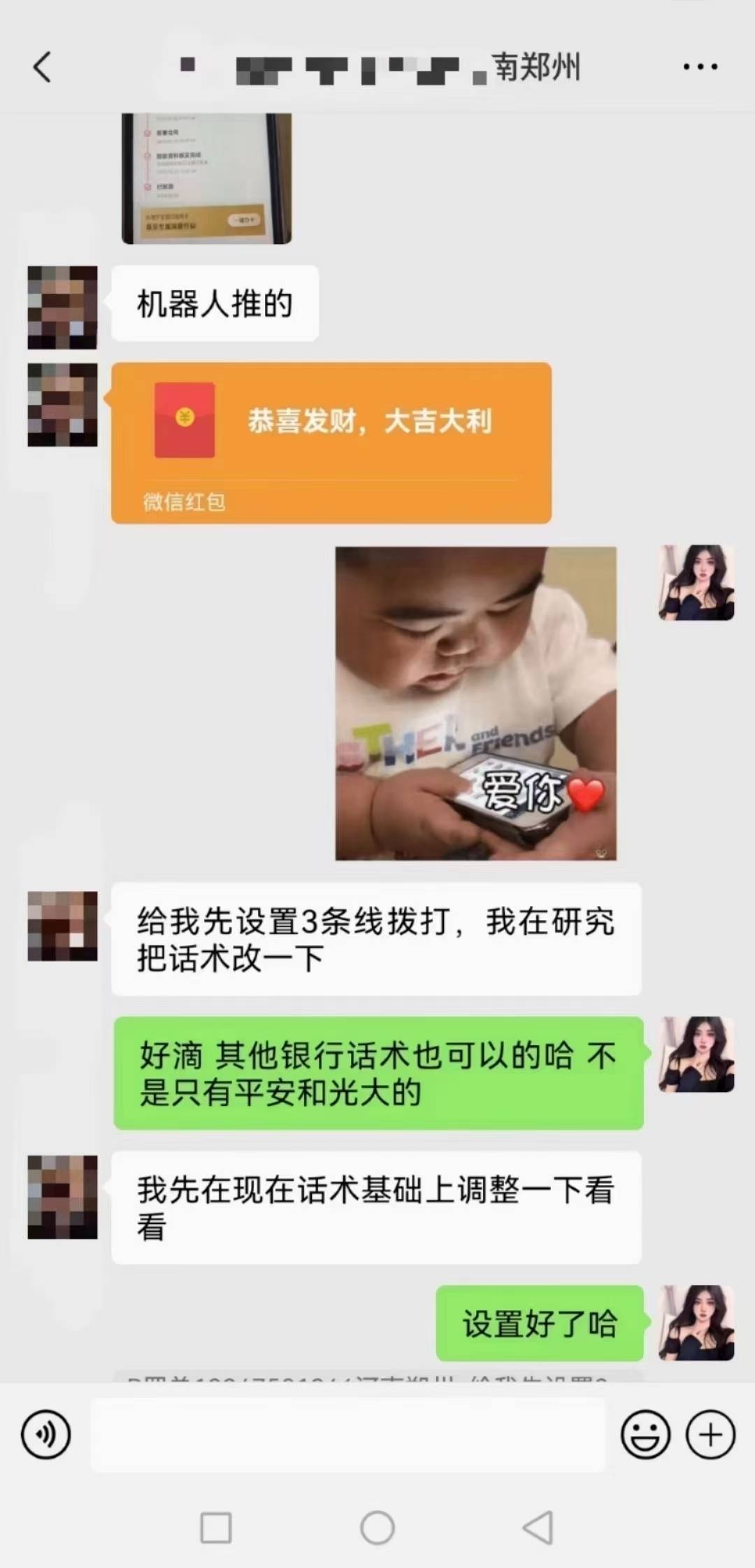Open the plus attachments menu

710,1434
